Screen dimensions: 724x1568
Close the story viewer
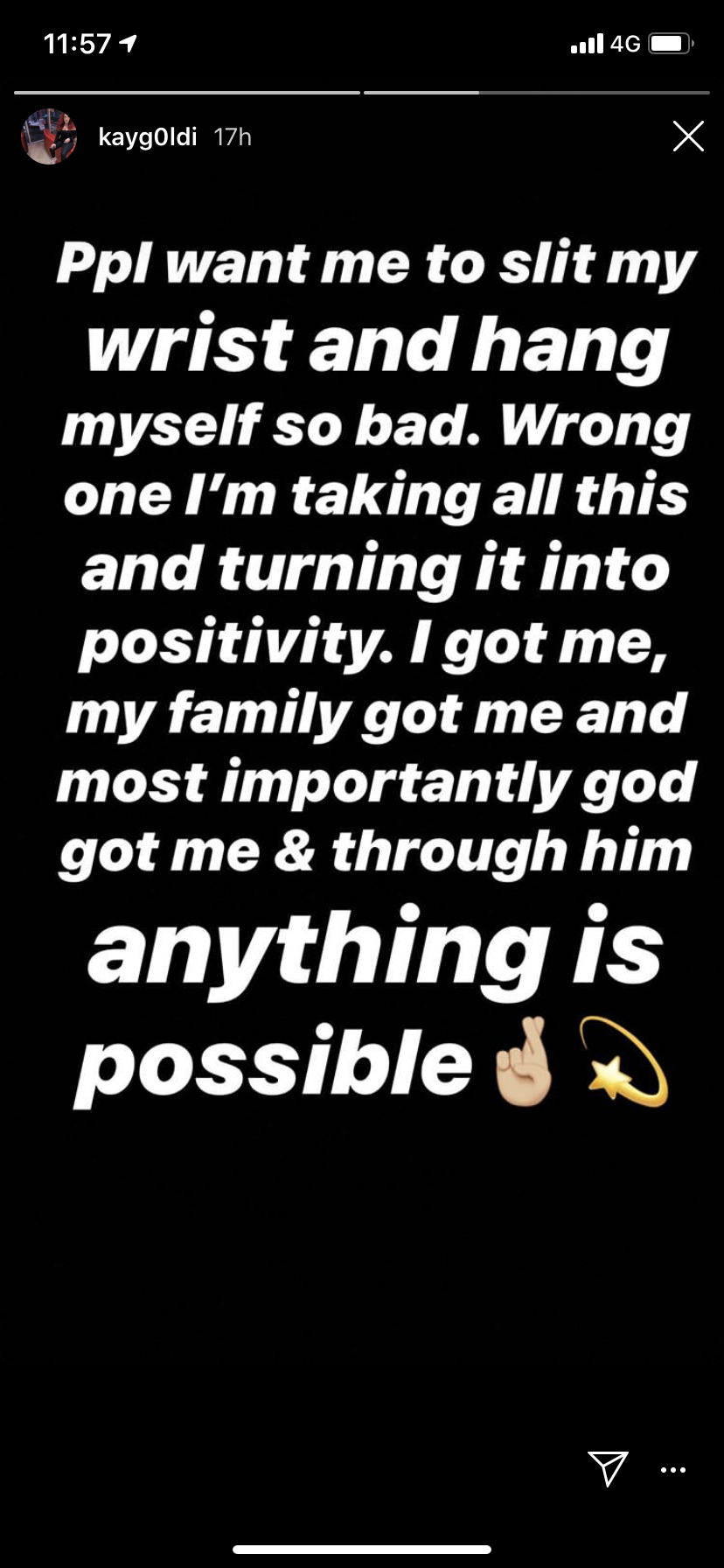pyautogui.click(x=688, y=136)
